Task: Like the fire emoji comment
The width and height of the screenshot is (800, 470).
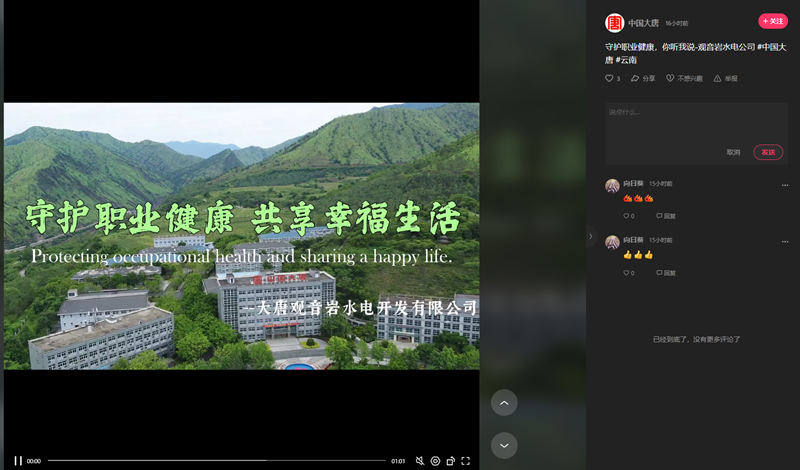Action: click(x=628, y=216)
